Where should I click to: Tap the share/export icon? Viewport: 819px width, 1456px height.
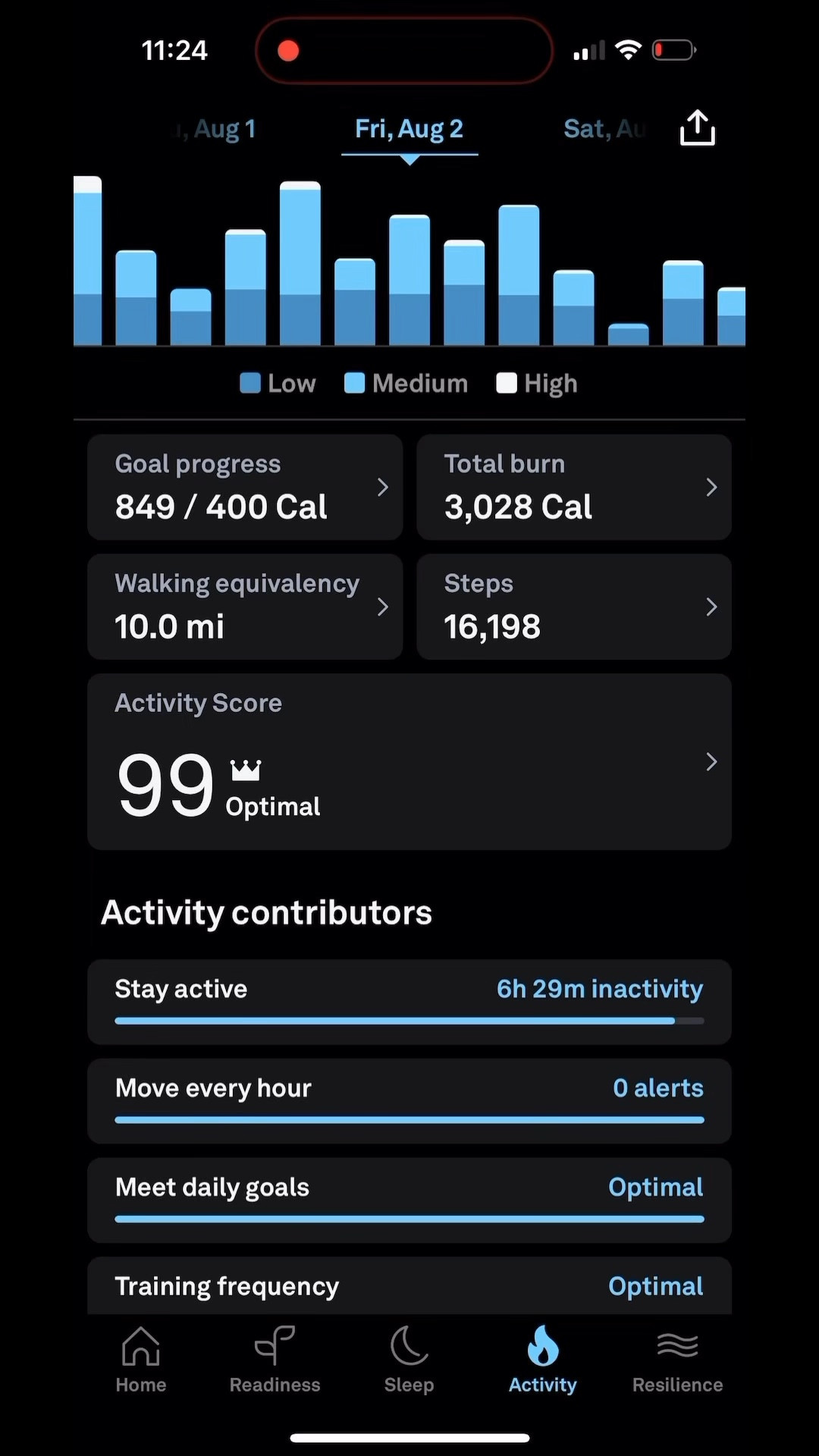697,127
